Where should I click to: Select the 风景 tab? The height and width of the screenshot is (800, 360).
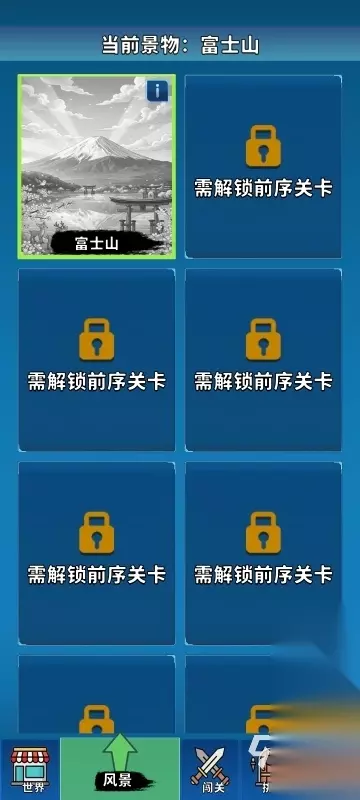click(120, 769)
